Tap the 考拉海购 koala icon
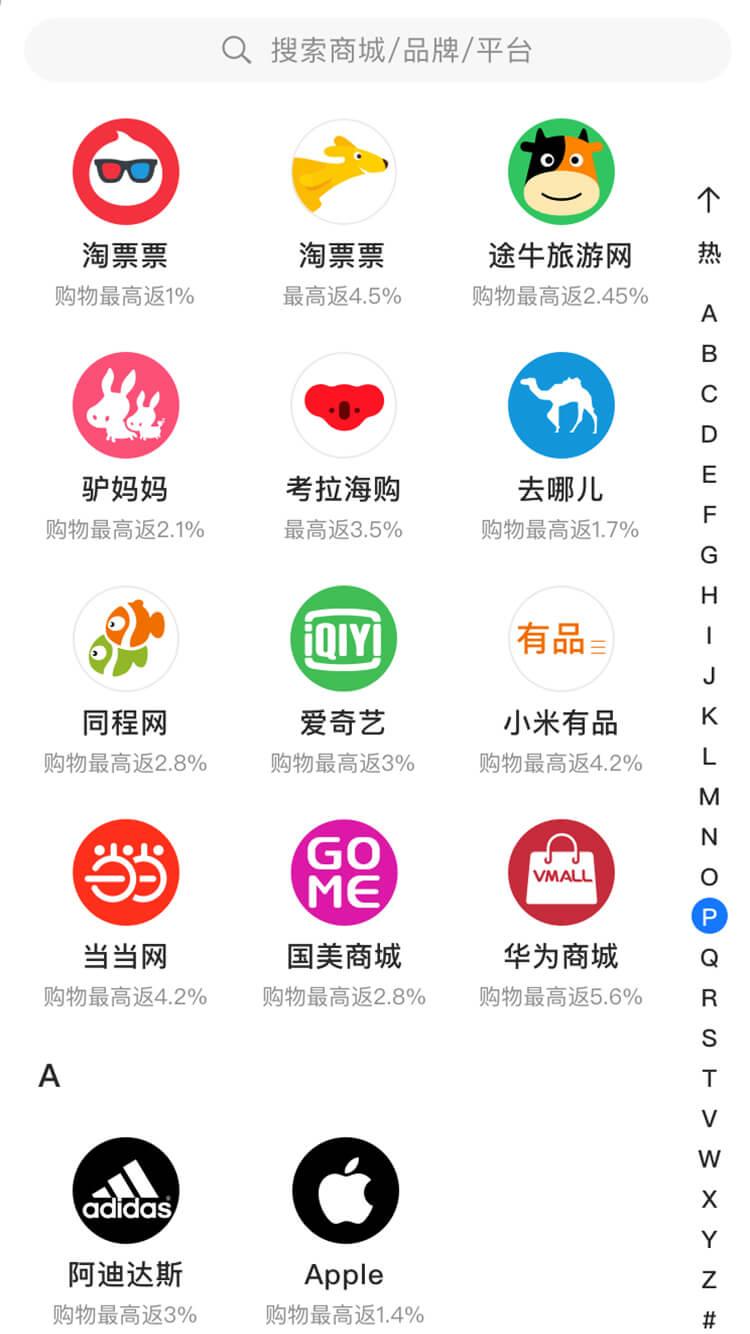The width and height of the screenshot is (750, 1334). click(x=343, y=405)
